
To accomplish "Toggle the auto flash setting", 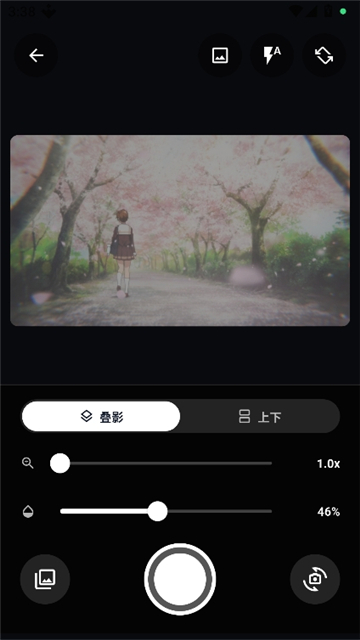I will coord(272,55).
